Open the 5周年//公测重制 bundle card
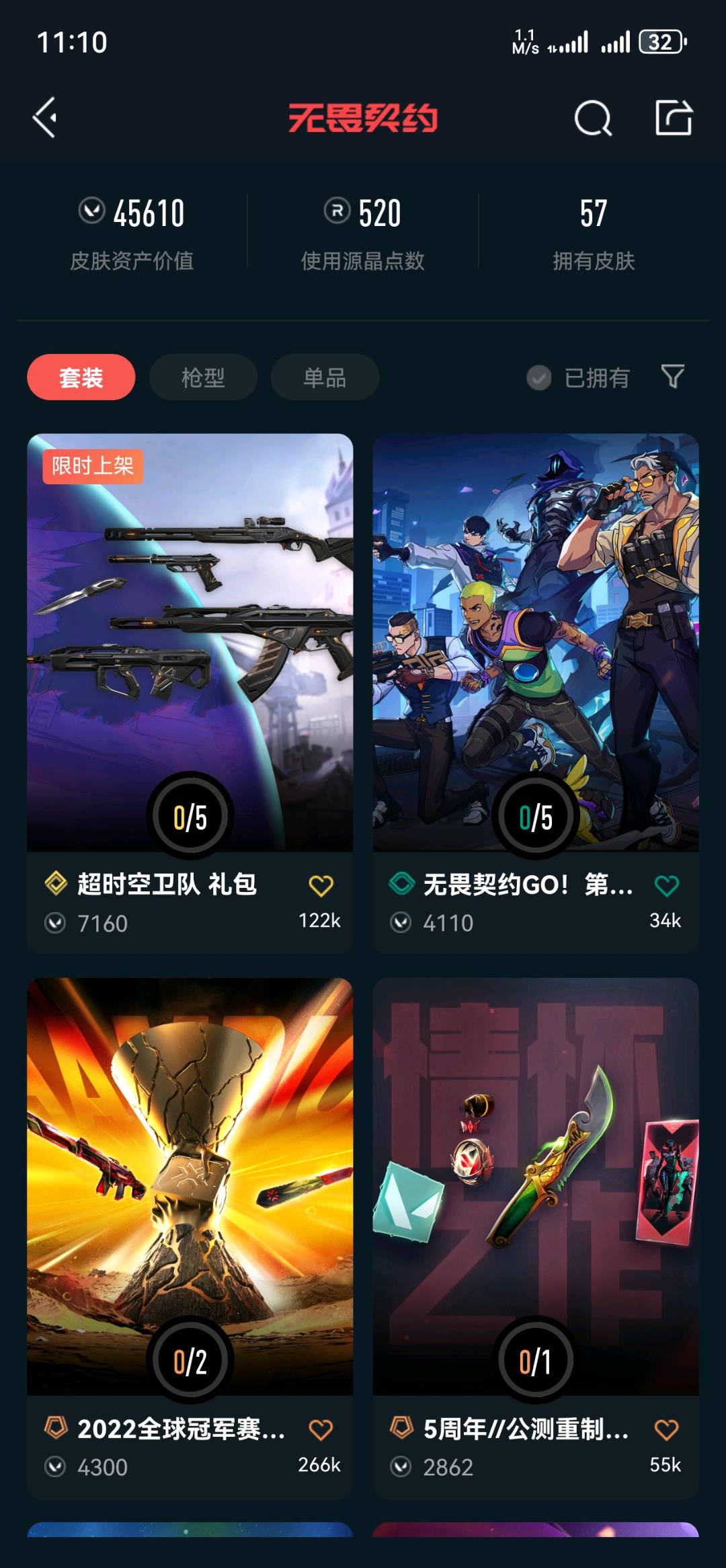The width and height of the screenshot is (726, 1568). click(536, 1184)
